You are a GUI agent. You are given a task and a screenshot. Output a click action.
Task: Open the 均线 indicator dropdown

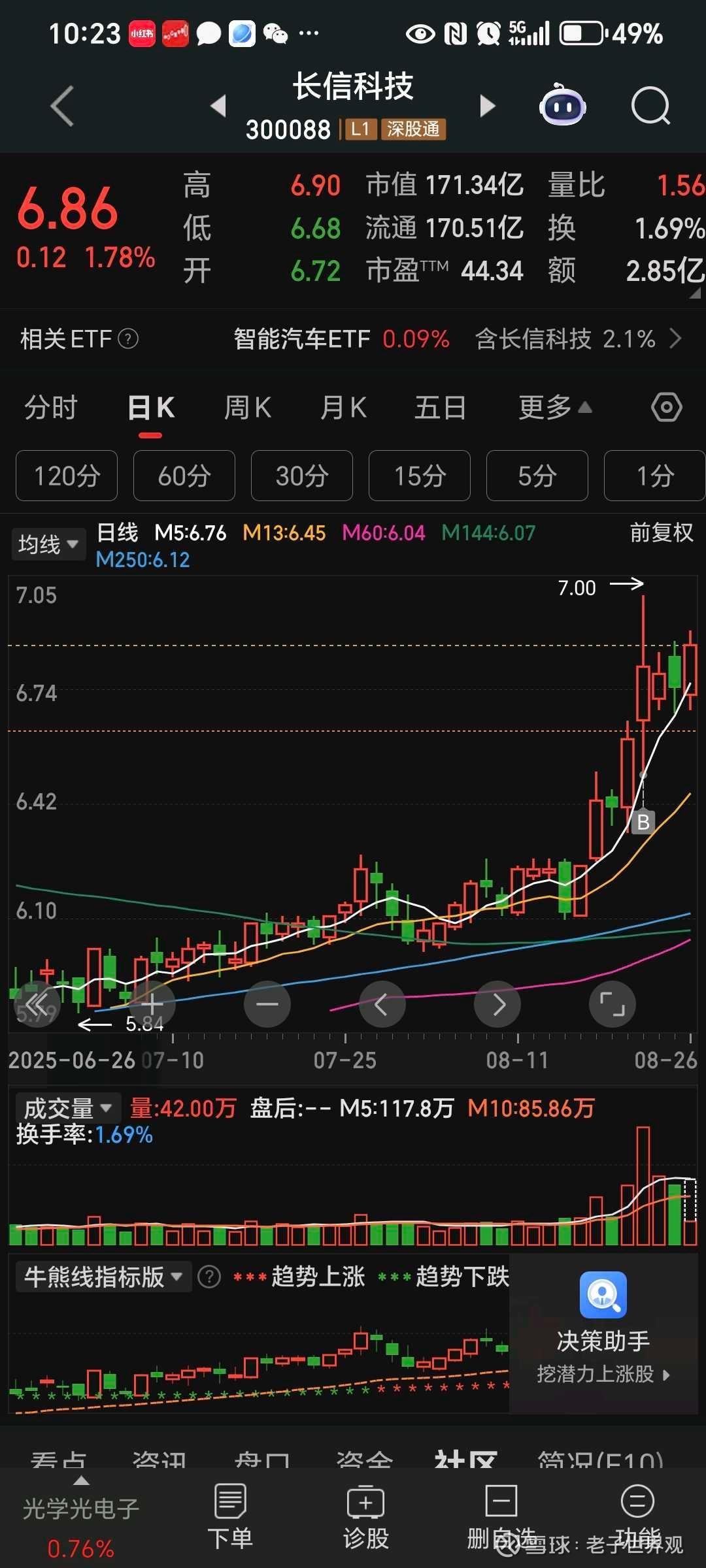point(48,544)
